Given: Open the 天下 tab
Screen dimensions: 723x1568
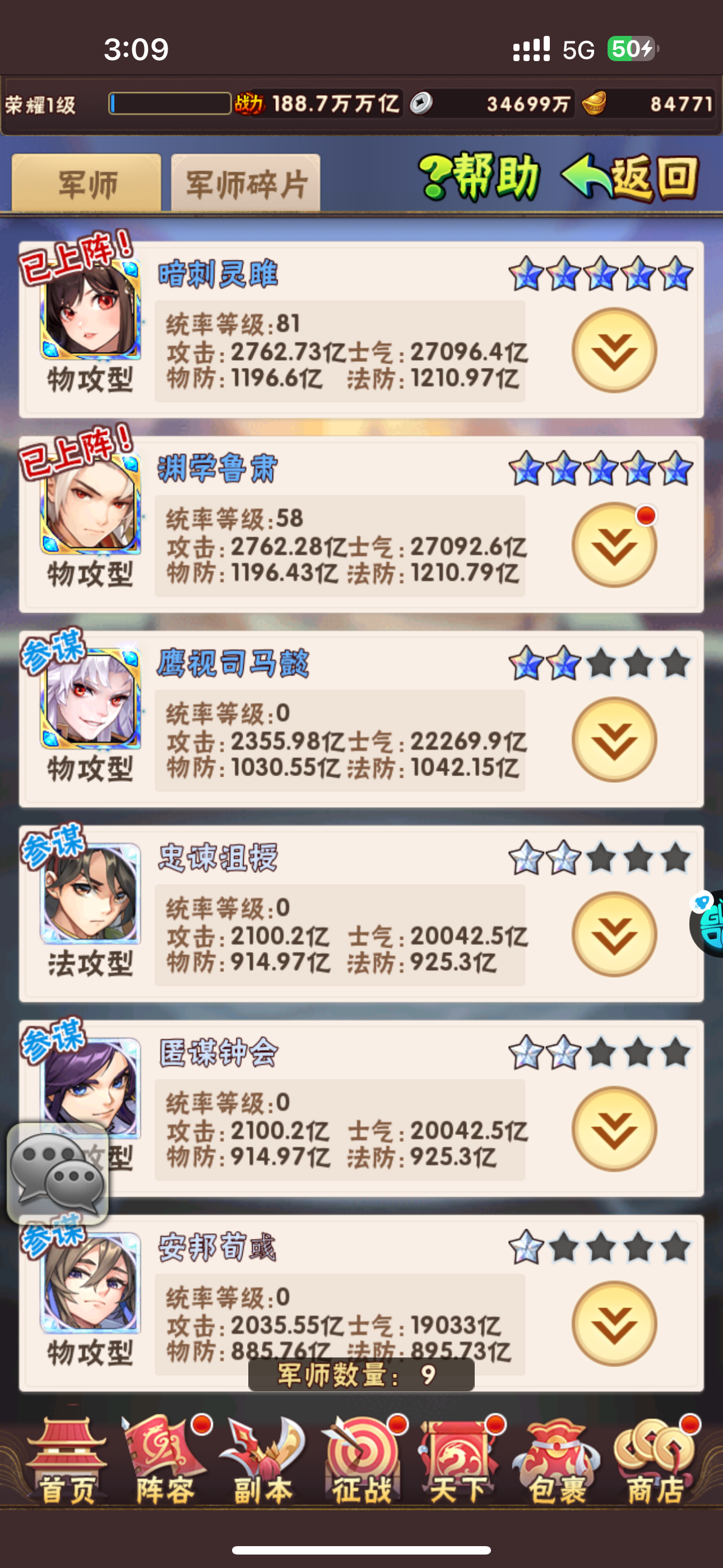Looking at the screenshot, I should click(460, 1461).
